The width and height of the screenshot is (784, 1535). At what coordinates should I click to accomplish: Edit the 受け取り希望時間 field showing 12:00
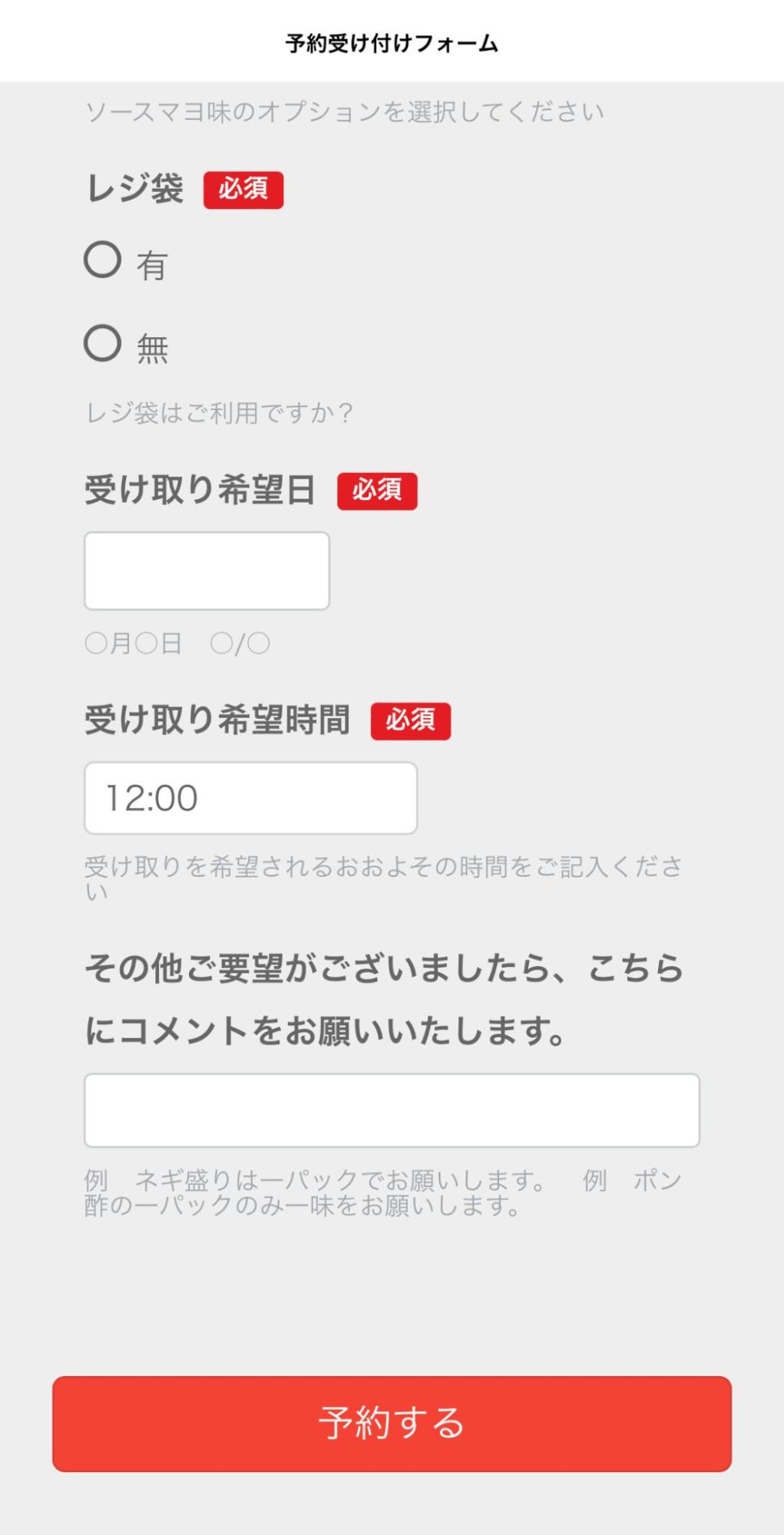[250, 798]
